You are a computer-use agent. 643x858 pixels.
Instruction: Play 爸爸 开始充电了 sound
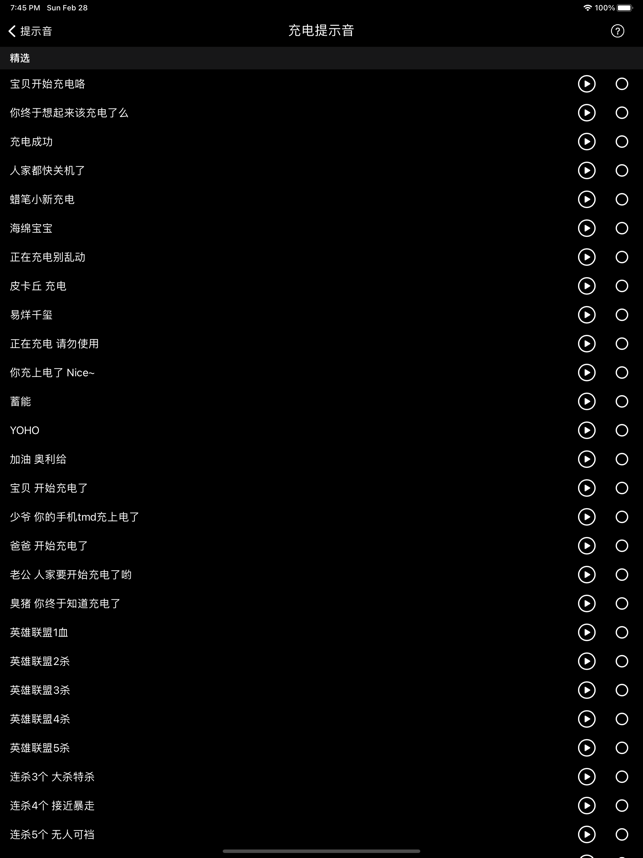tap(587, 546)
